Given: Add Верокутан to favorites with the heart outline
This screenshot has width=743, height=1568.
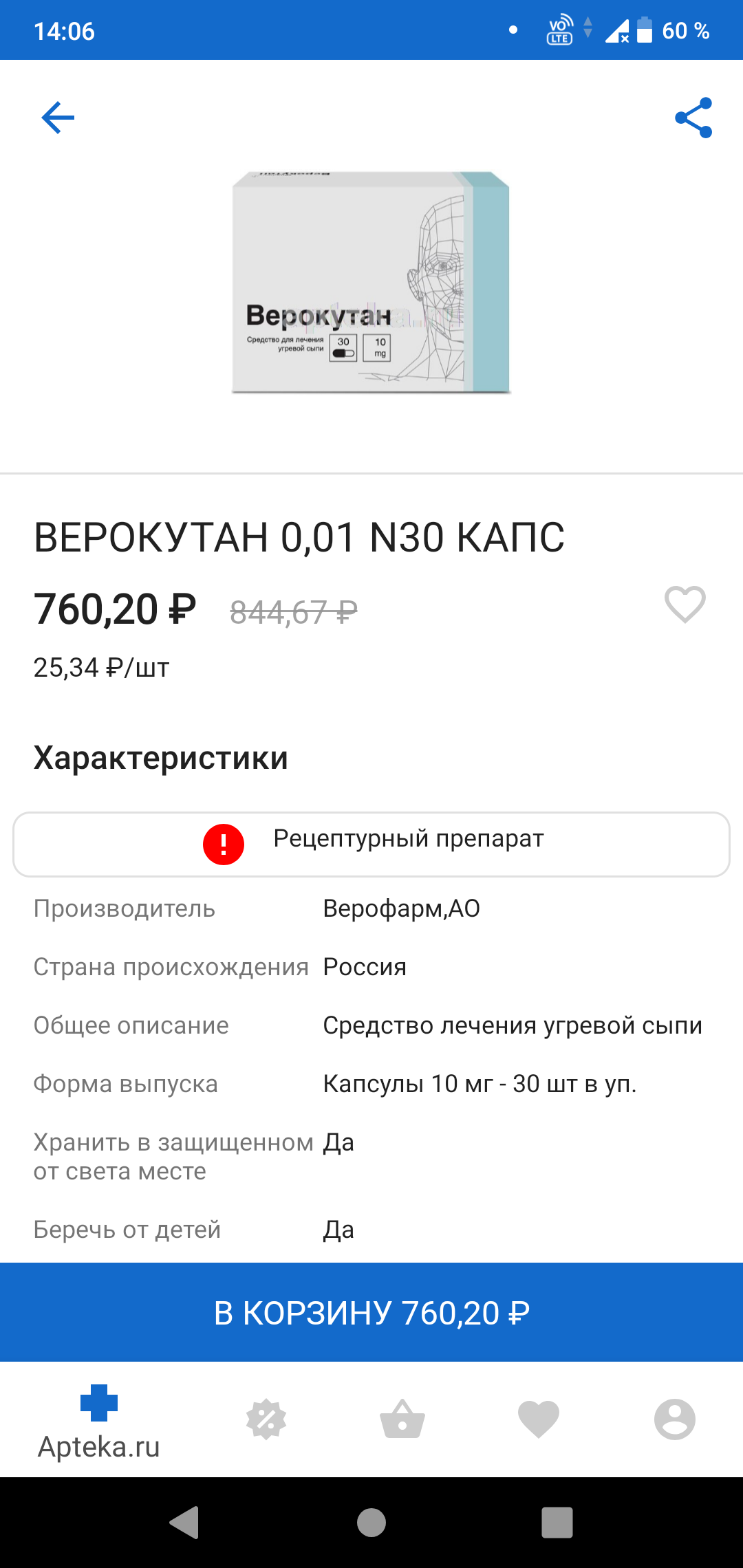Looking at the screenshot, I should 685,605.
